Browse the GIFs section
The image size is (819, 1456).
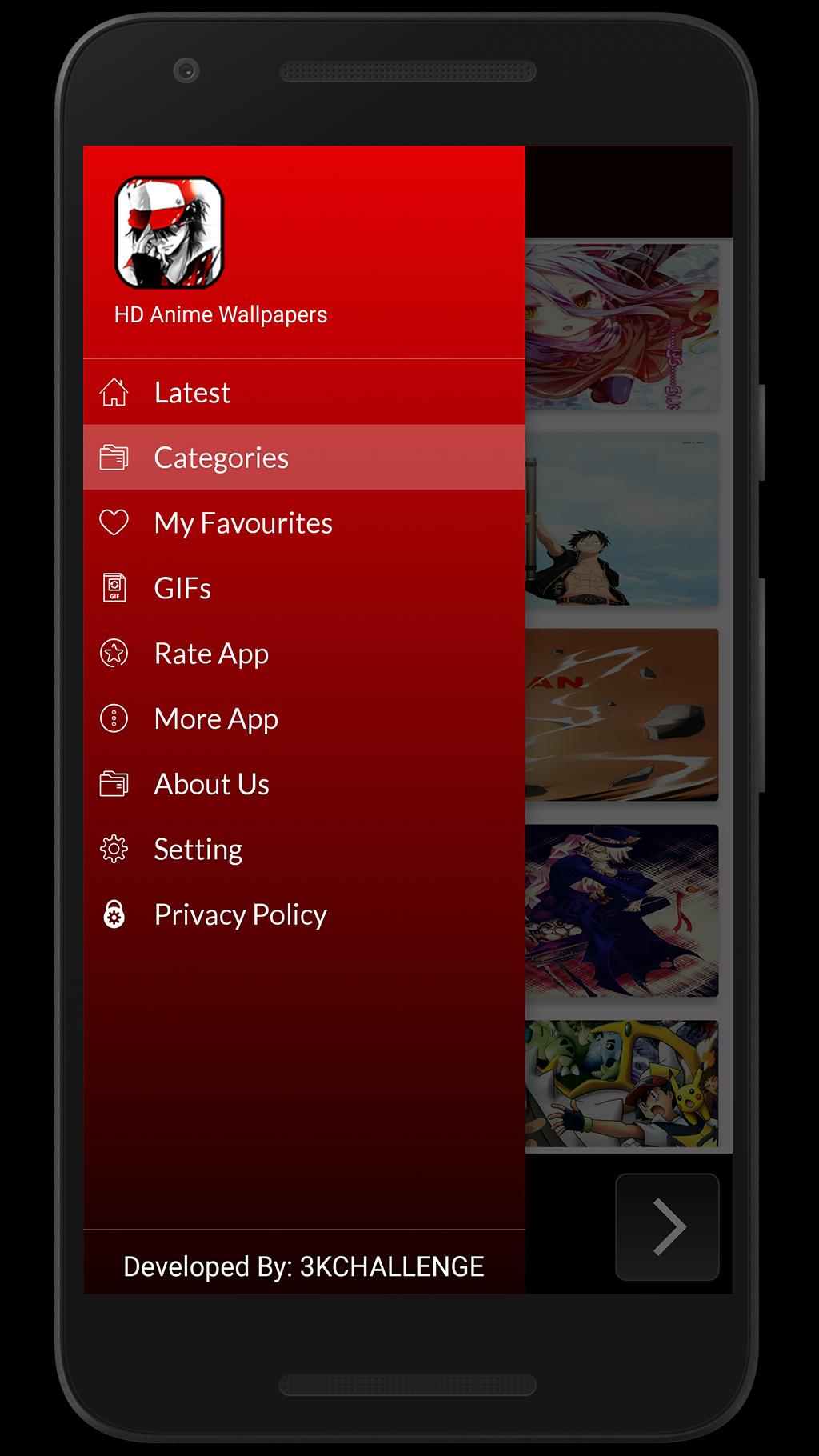pos(182,588)
